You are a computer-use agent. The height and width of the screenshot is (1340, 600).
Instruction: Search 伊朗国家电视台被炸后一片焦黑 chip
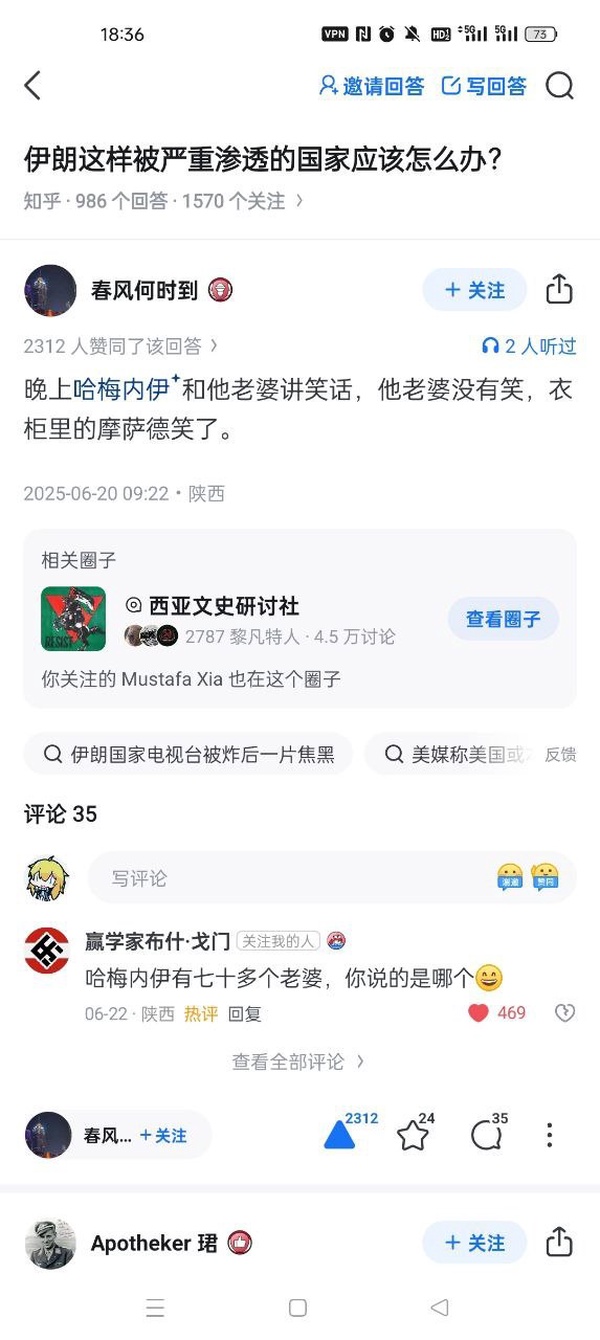pyautogui.click(x=188, y=754)
